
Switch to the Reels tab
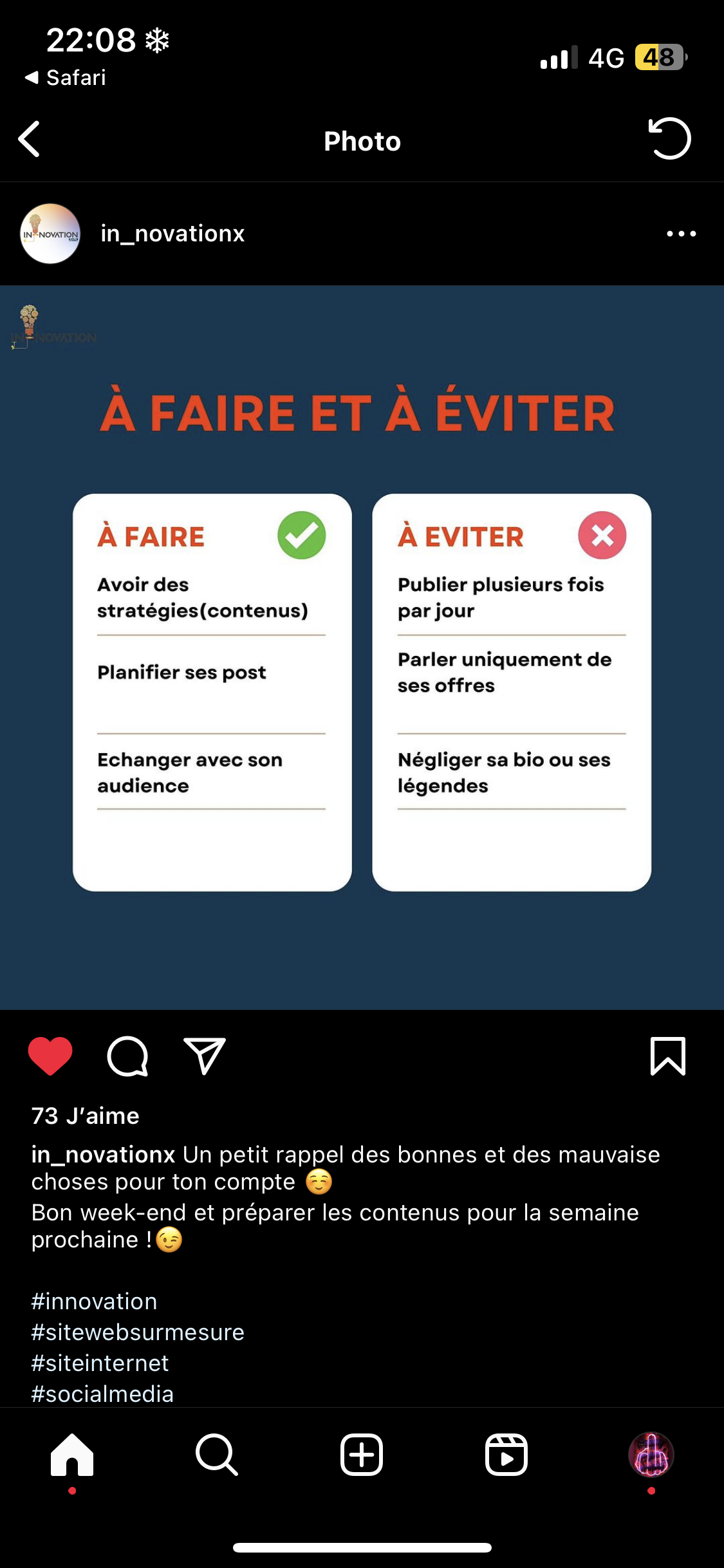point(506,1455)
